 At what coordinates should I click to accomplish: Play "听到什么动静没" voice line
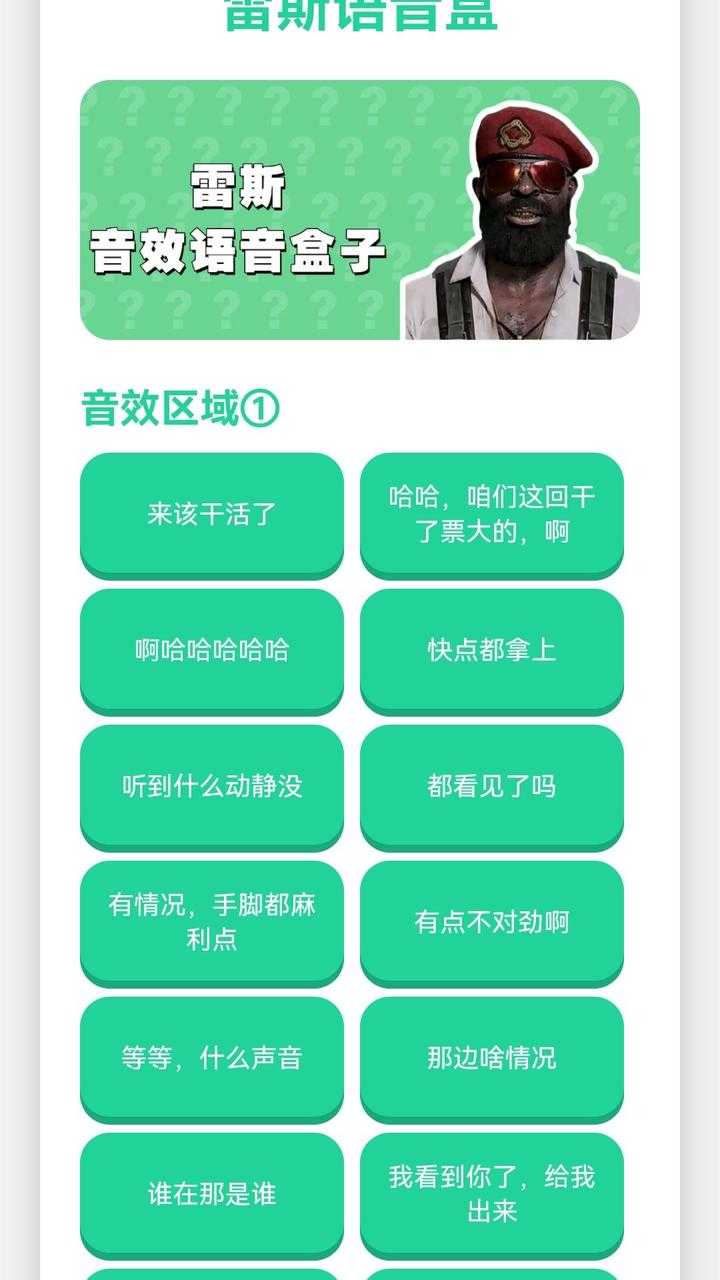click(x=211, y=786)
